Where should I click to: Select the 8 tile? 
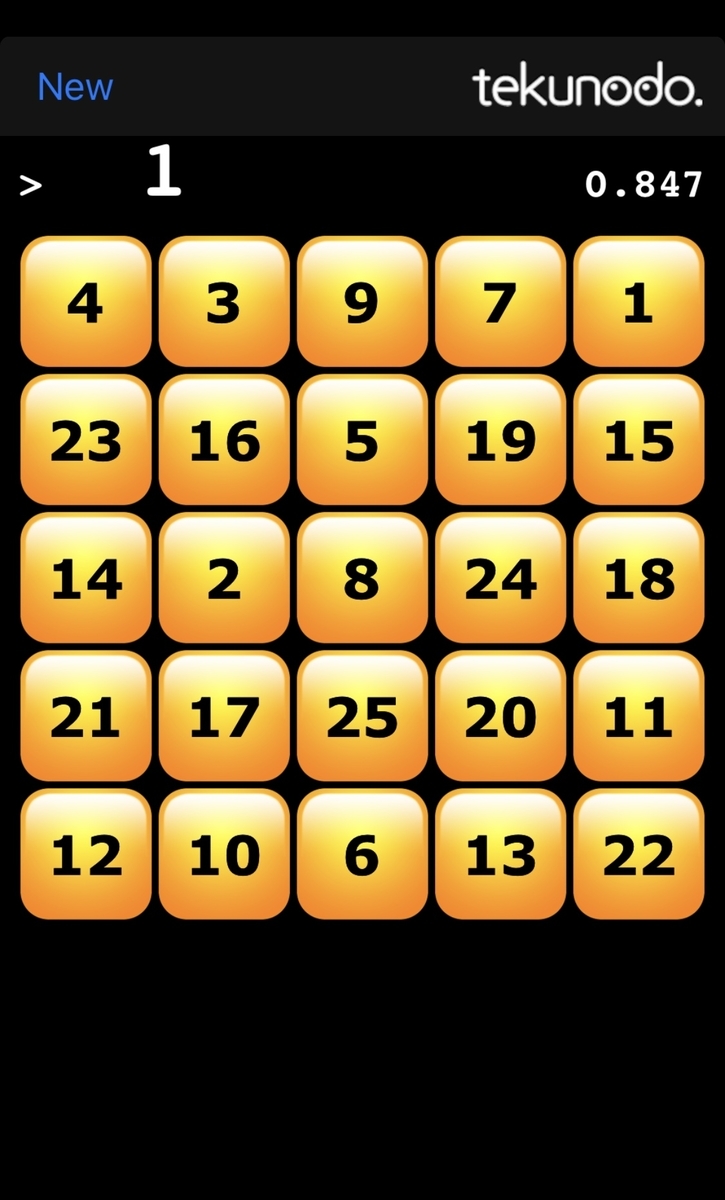(362, 578)
